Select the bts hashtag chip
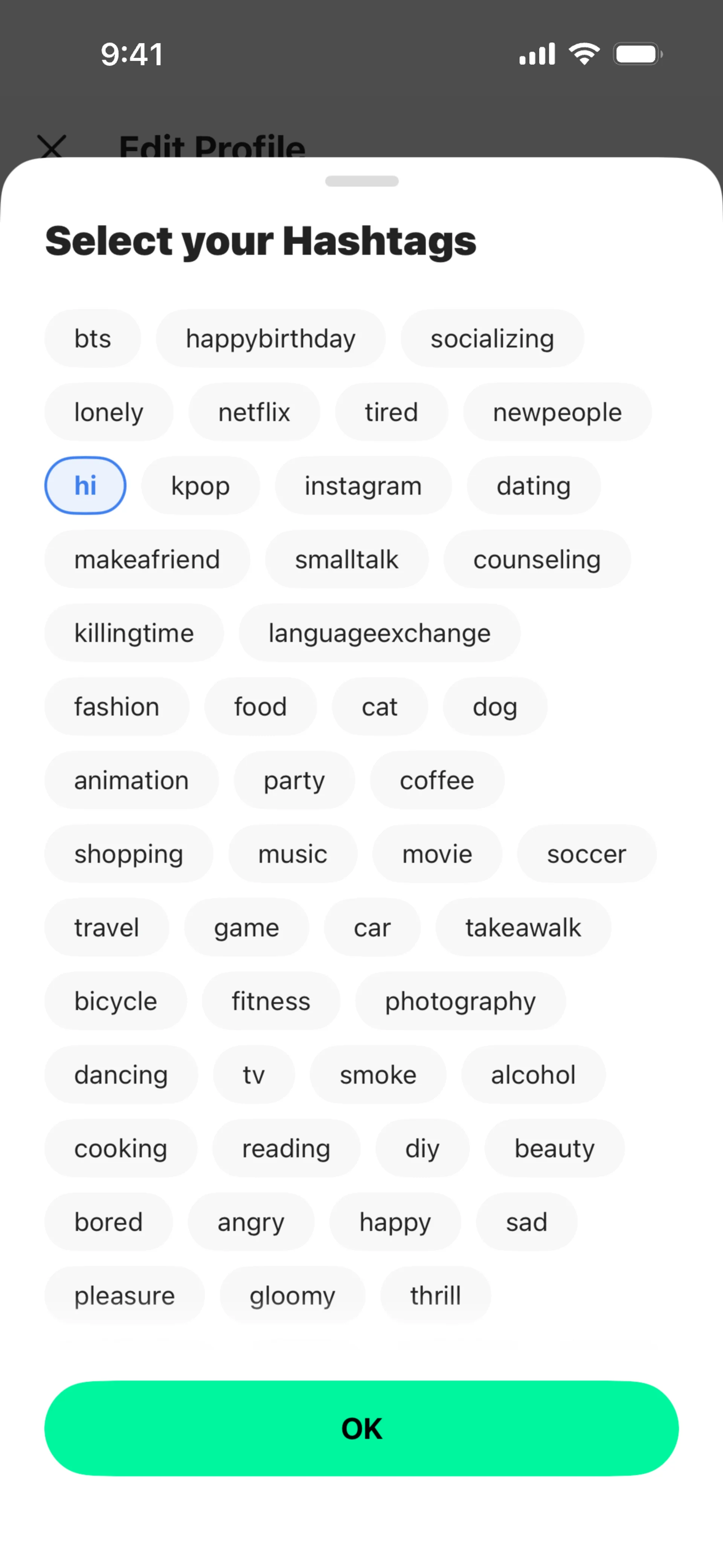Viewport: 723px width, 1568px height. [x=93, y=338]
